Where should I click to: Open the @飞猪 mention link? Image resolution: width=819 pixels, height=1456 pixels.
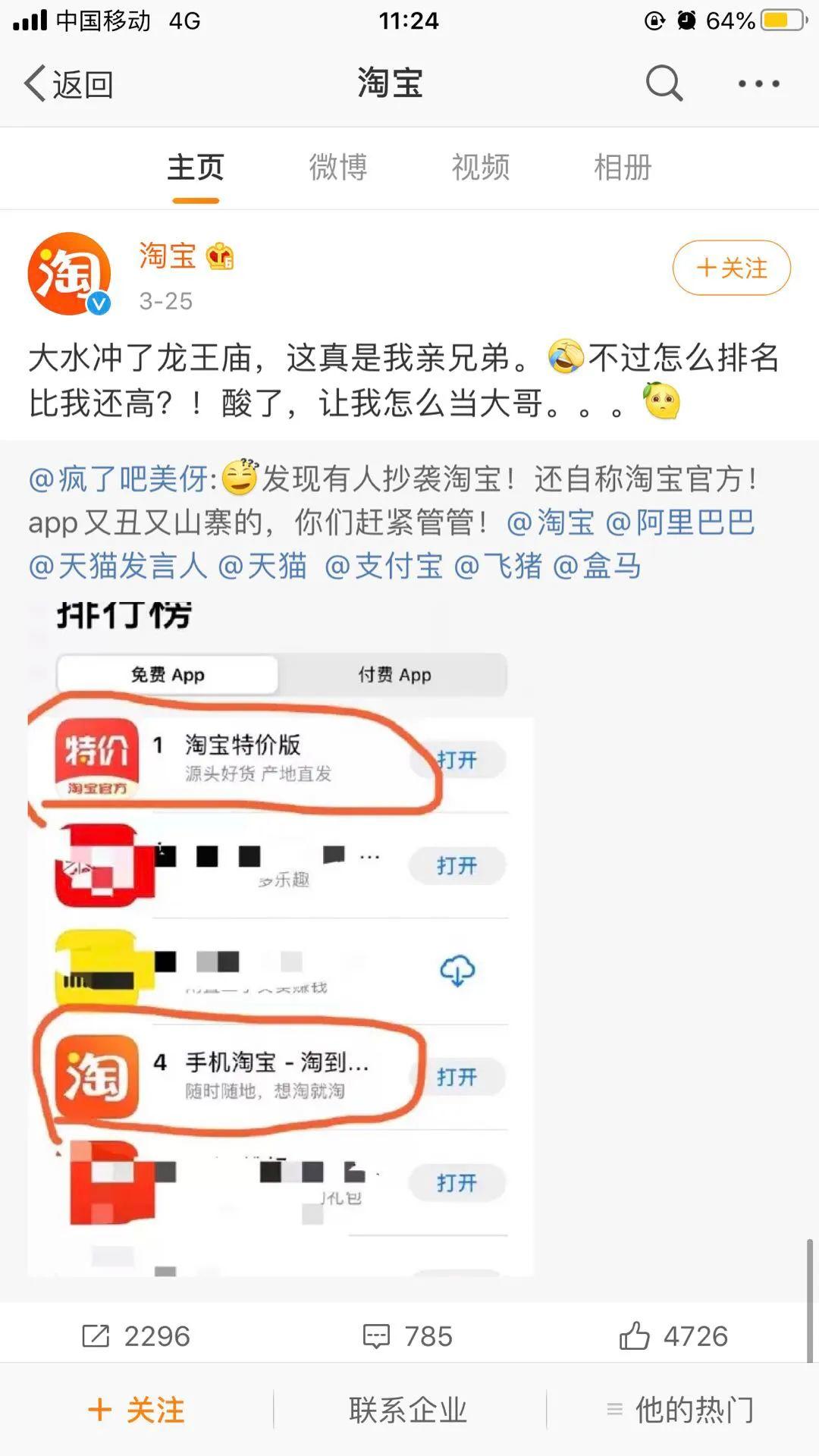498,566
